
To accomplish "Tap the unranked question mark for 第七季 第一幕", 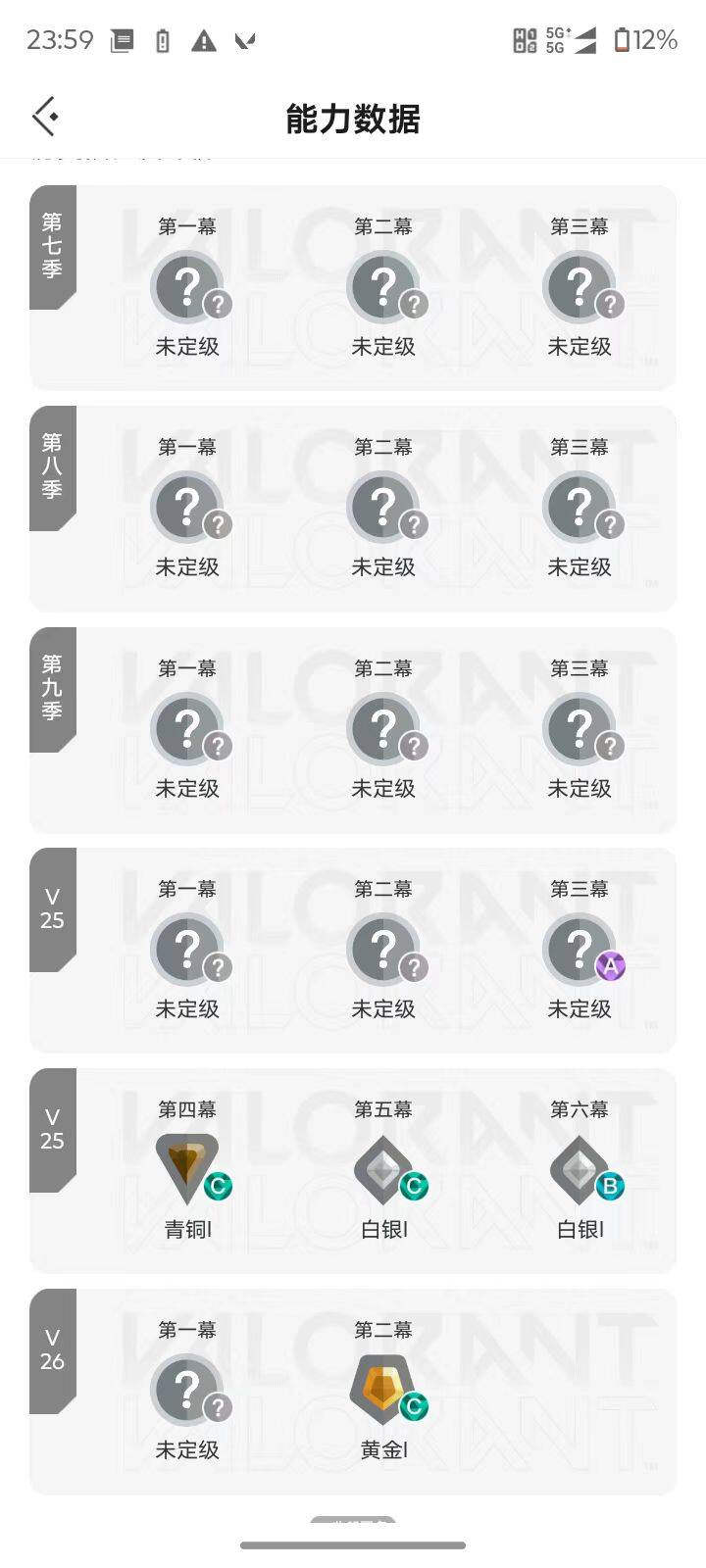I will pyautogui.click(x=186, y=286).
